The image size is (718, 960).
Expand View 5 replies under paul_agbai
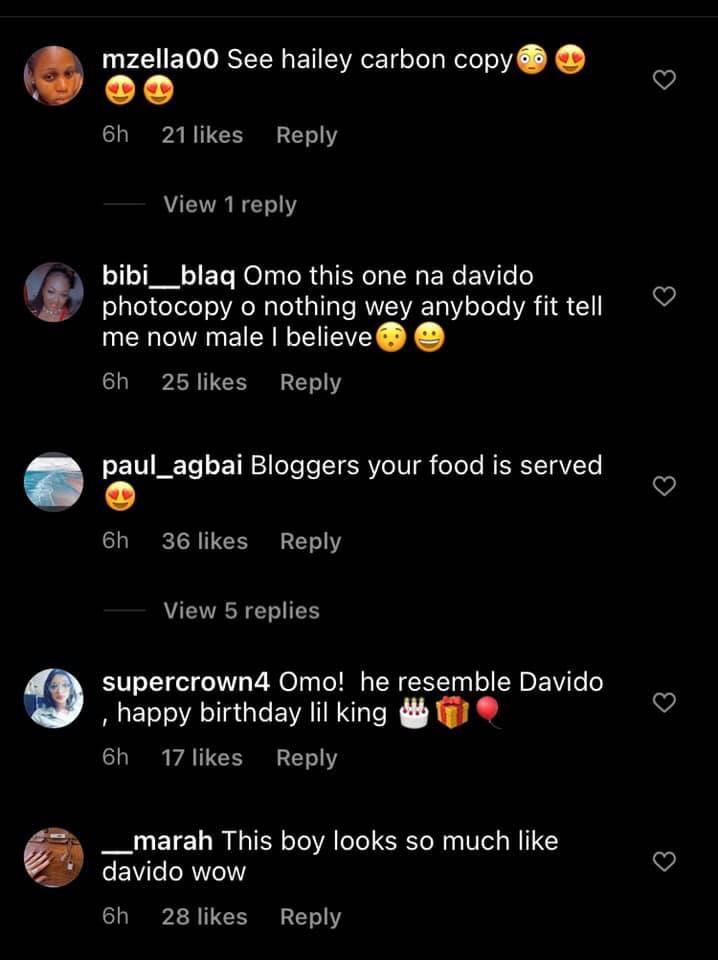[x=241, y=610]
